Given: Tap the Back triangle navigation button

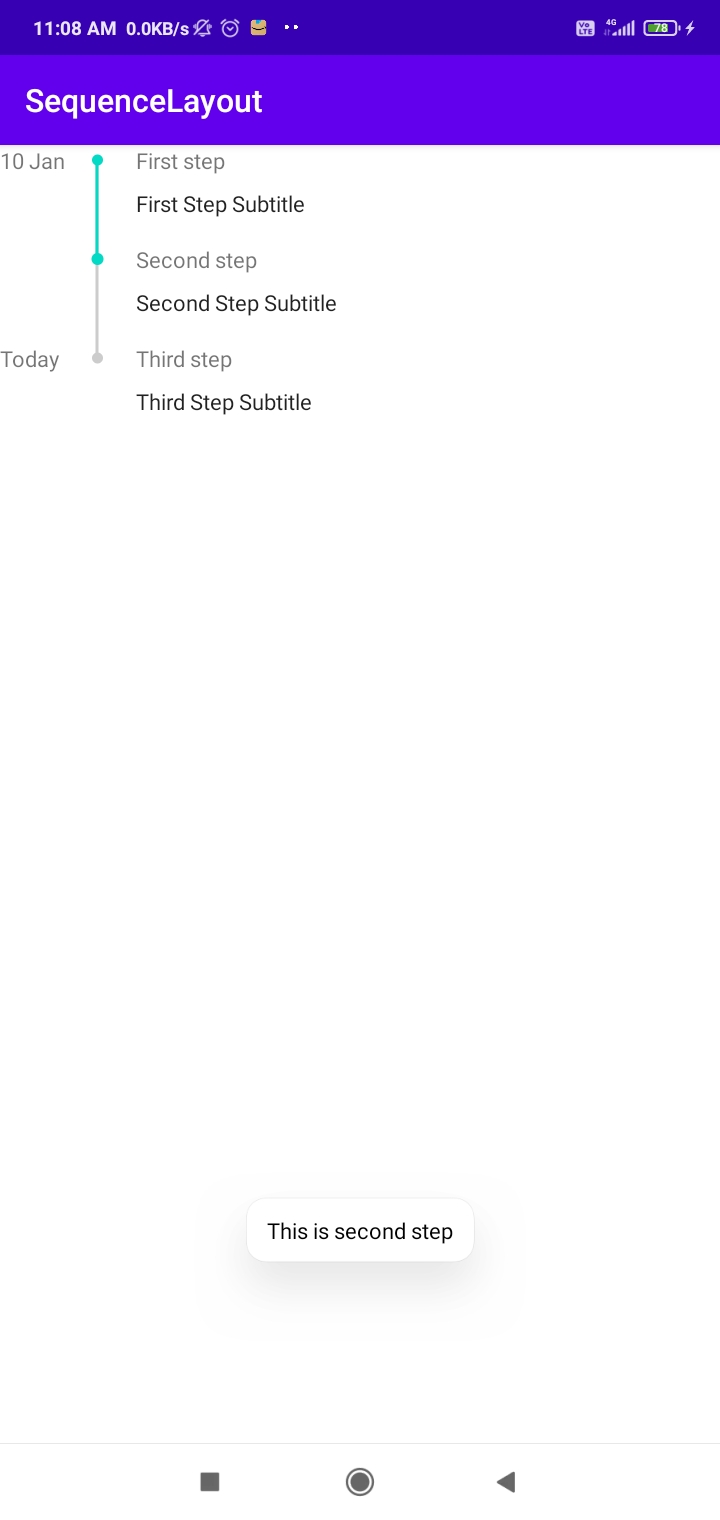Looking at the screenshot, I should point(506,1482).
